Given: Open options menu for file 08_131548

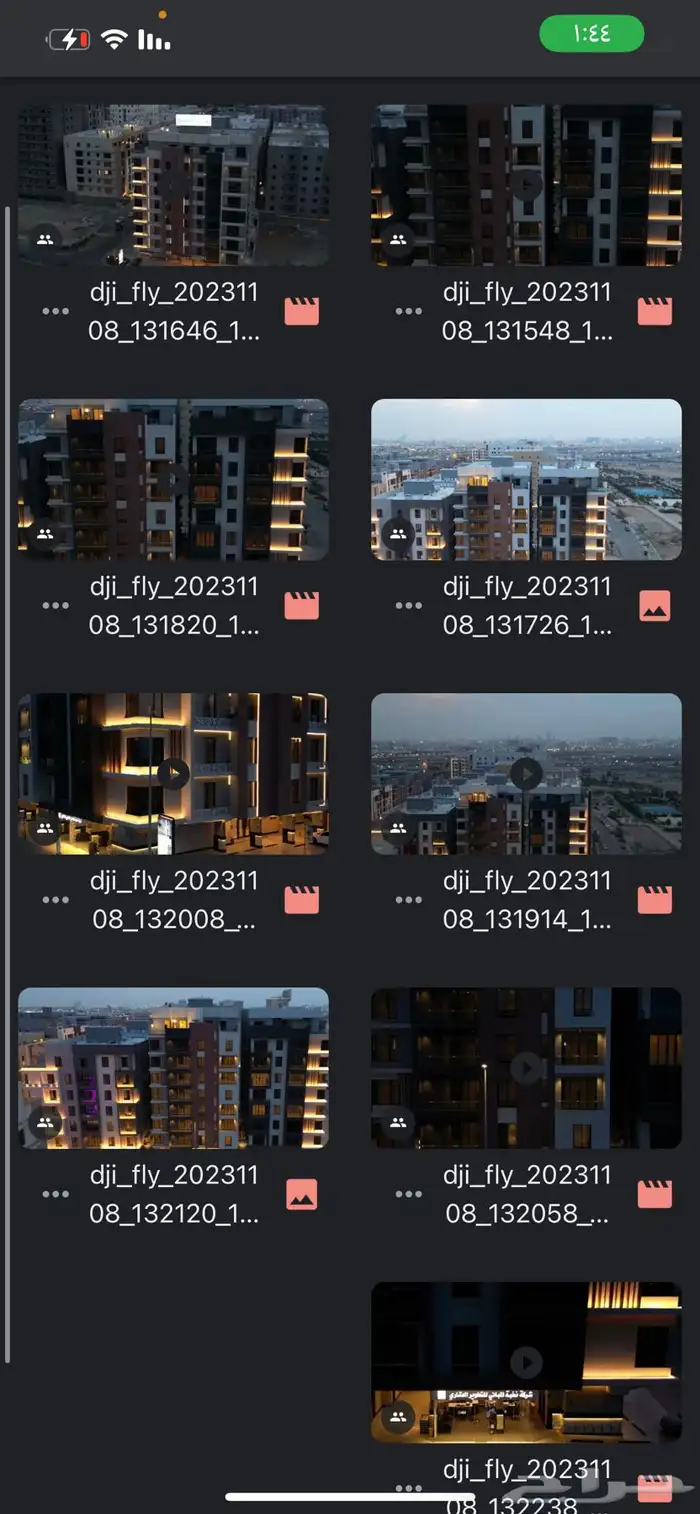Looking at the screenshot, I should click(x=408, y=311).
